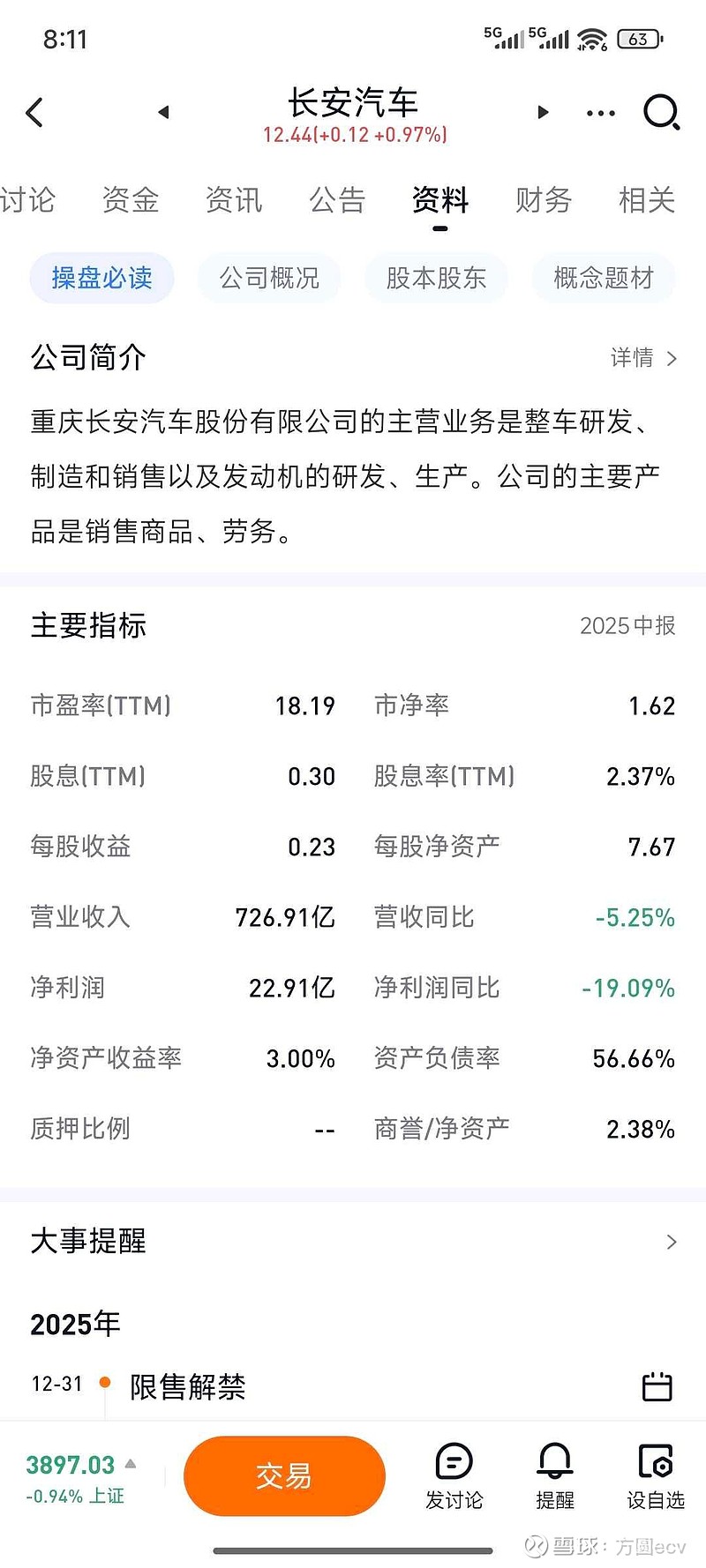Screen dimensions: 706x1568
Task: Expand the 大事提醒 section chevron
Action: 671,1242
